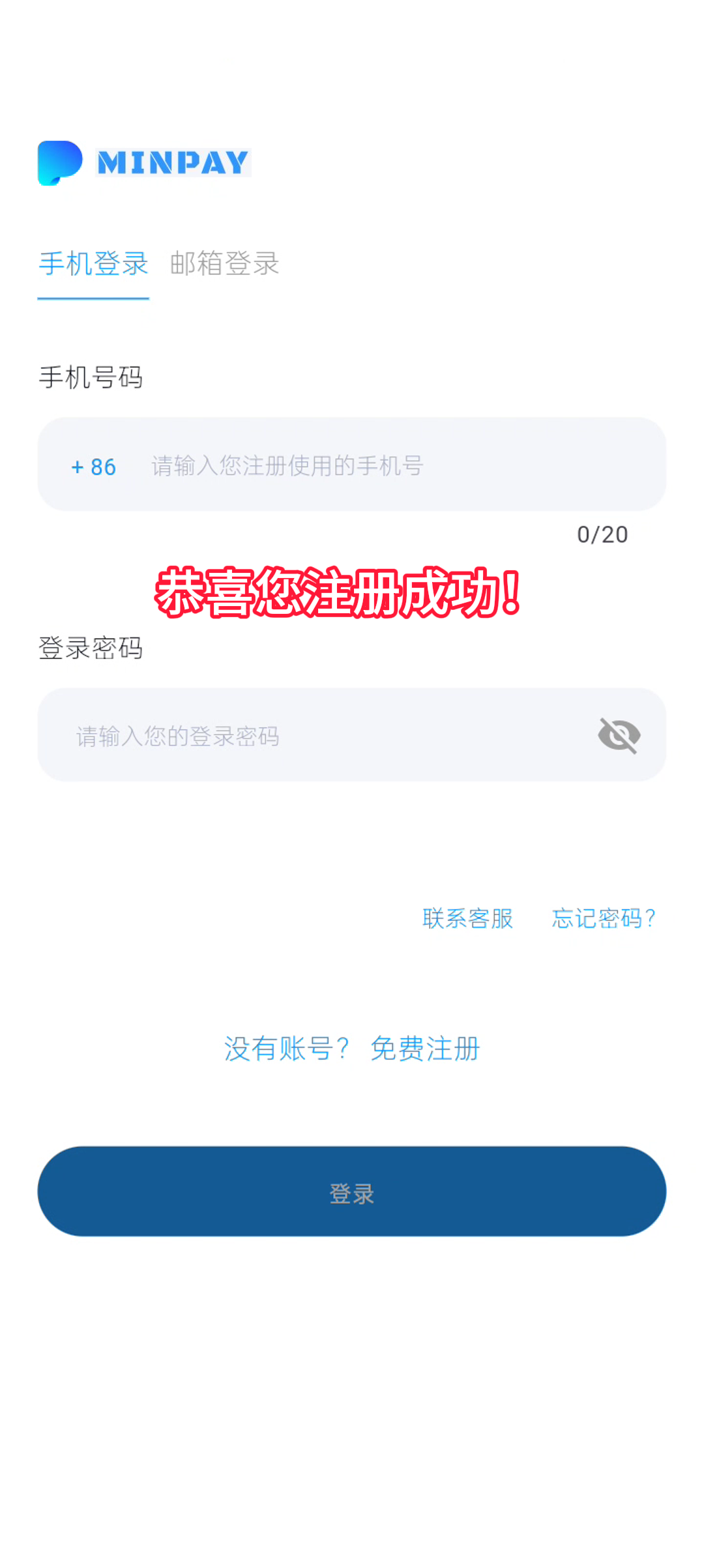Switch to the 邮箱登录 tab

coord(224,264)
